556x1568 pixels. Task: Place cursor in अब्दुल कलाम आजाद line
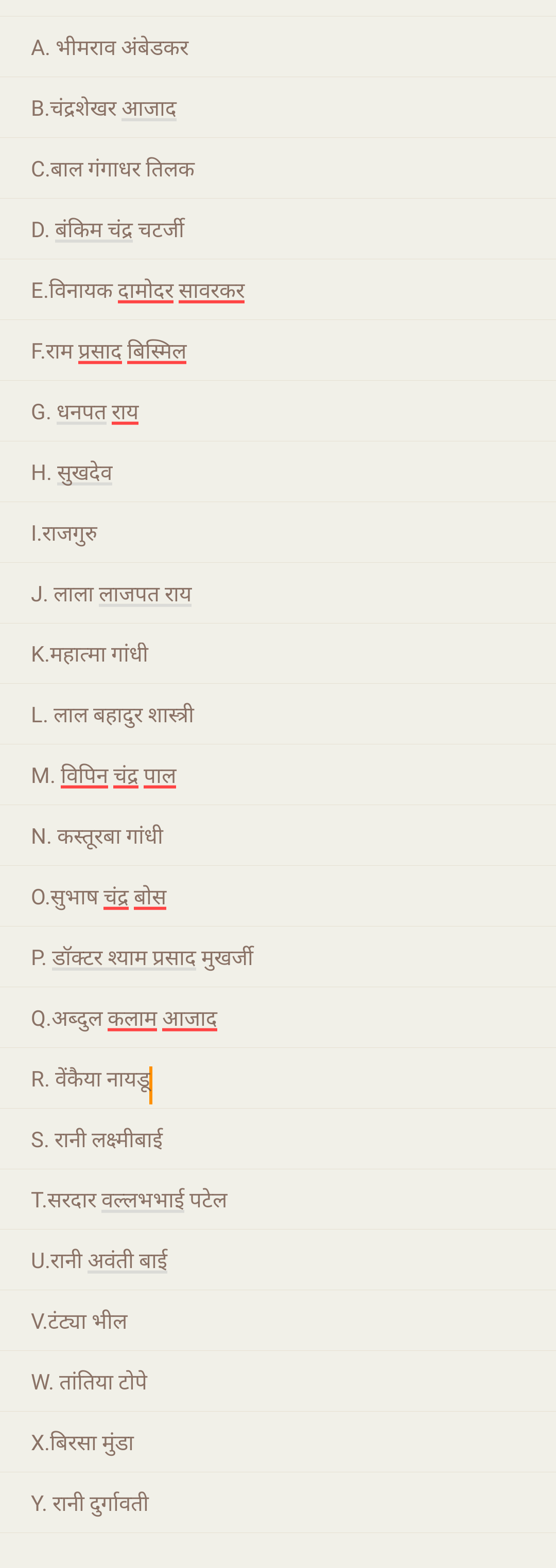coord(124,1018)
